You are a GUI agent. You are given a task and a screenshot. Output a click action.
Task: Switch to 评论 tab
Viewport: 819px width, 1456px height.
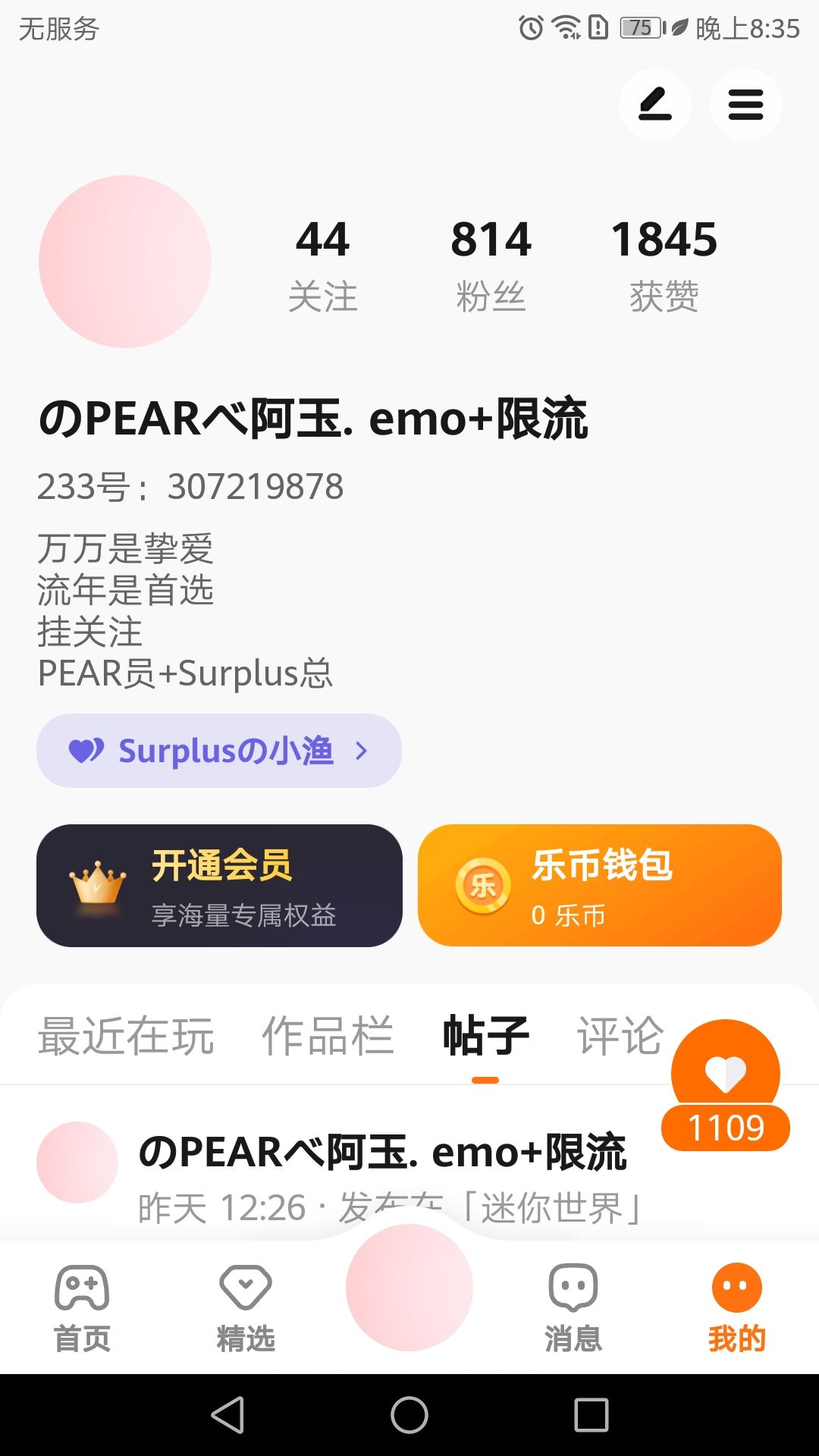click(620, 1036)
